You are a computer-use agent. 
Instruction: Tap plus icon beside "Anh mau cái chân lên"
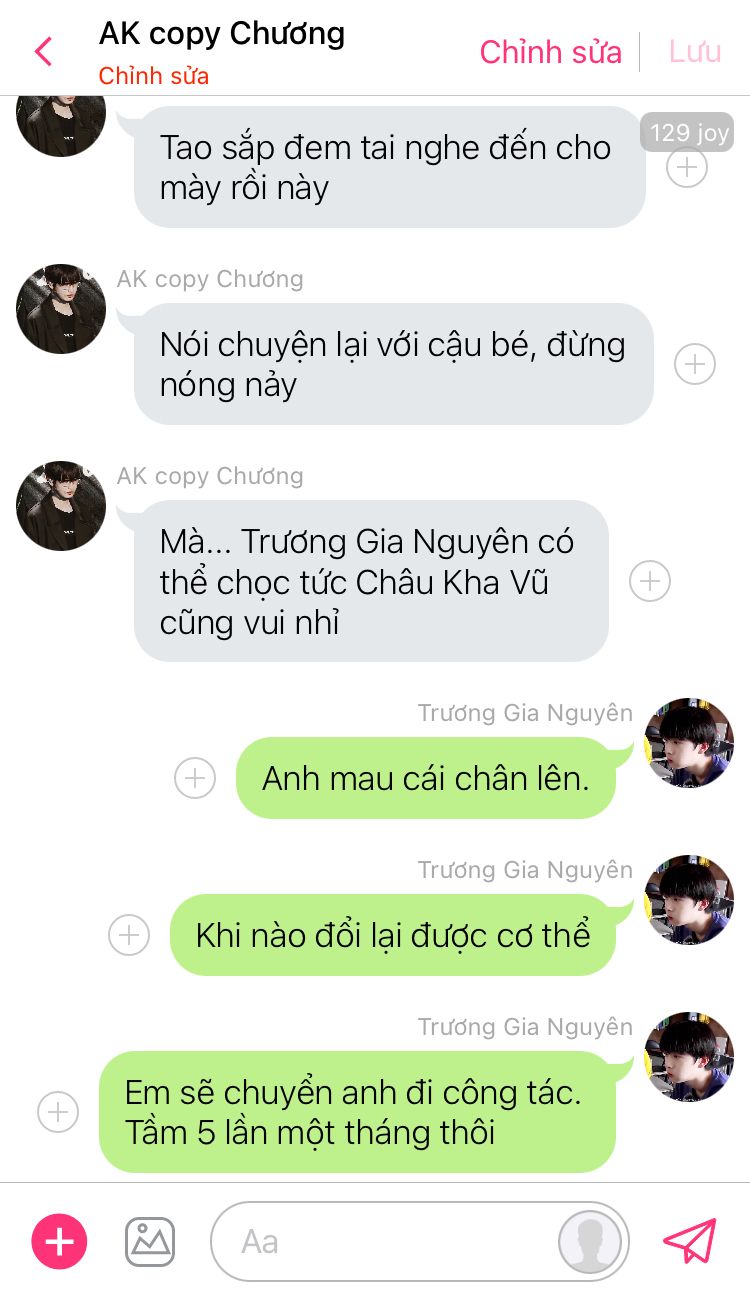coord(195,778)
